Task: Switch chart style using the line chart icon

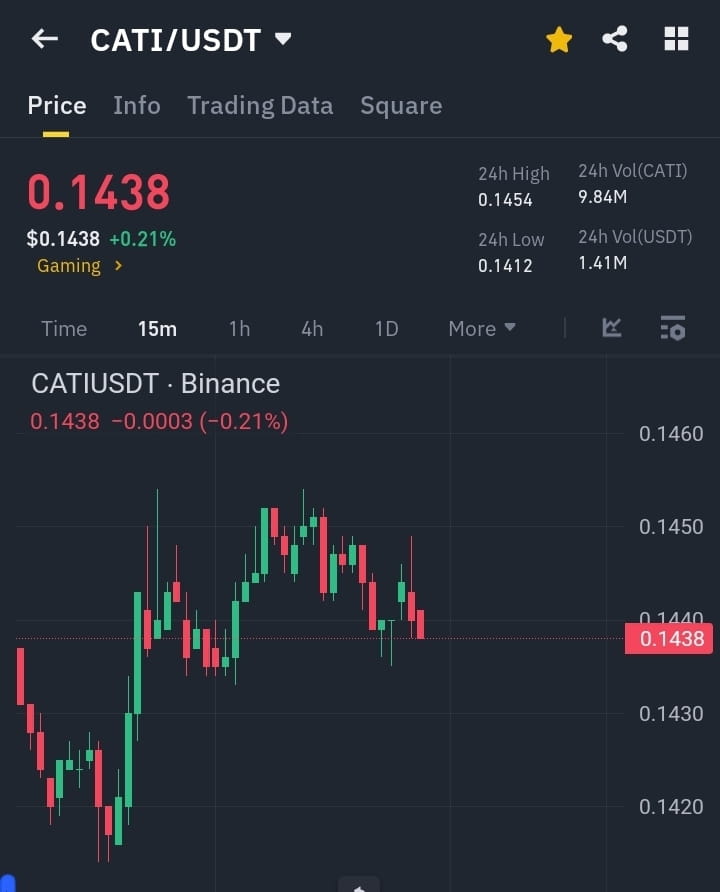Action: [x=611, y=327]
